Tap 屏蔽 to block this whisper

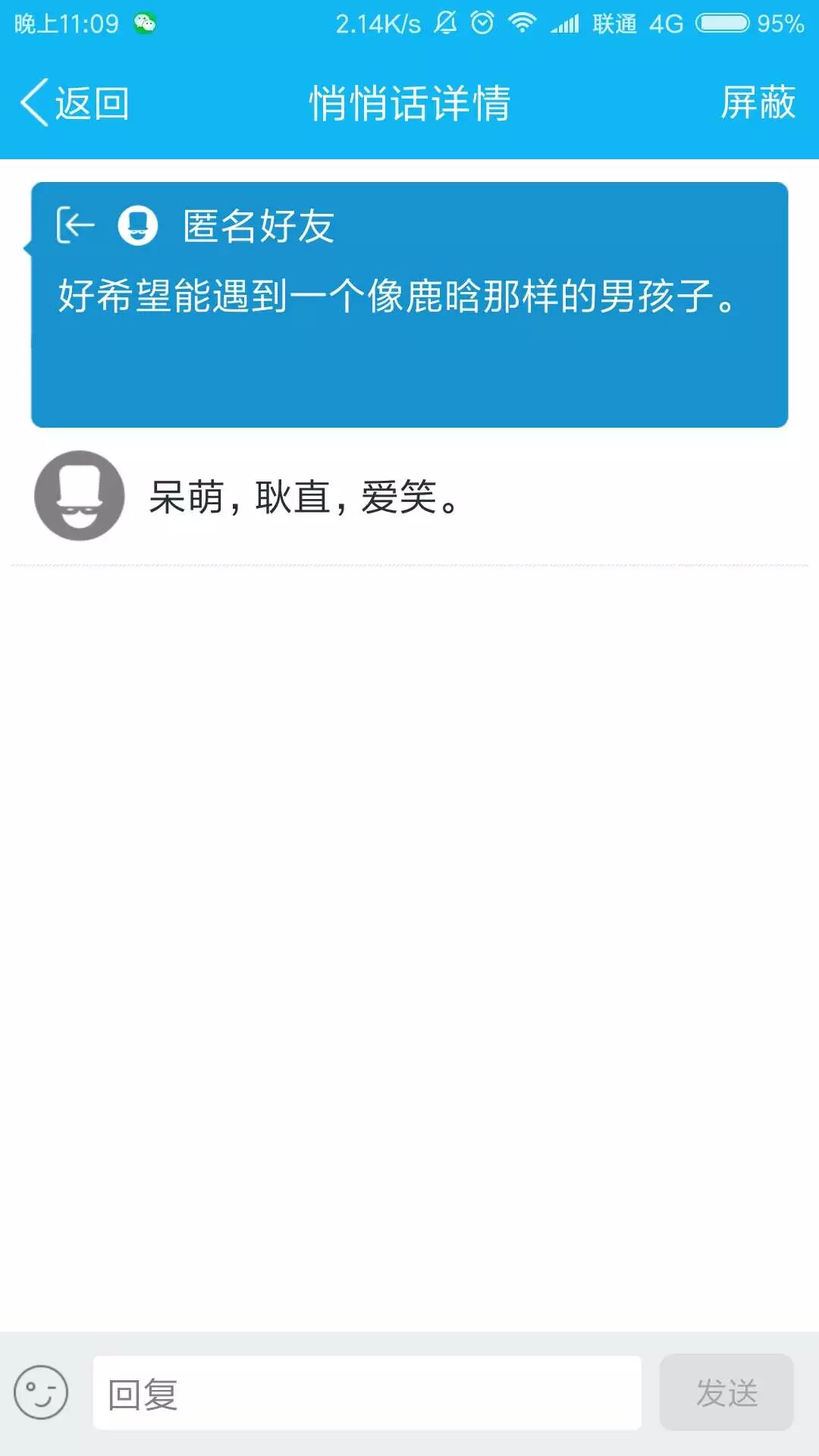pos(758,103)
